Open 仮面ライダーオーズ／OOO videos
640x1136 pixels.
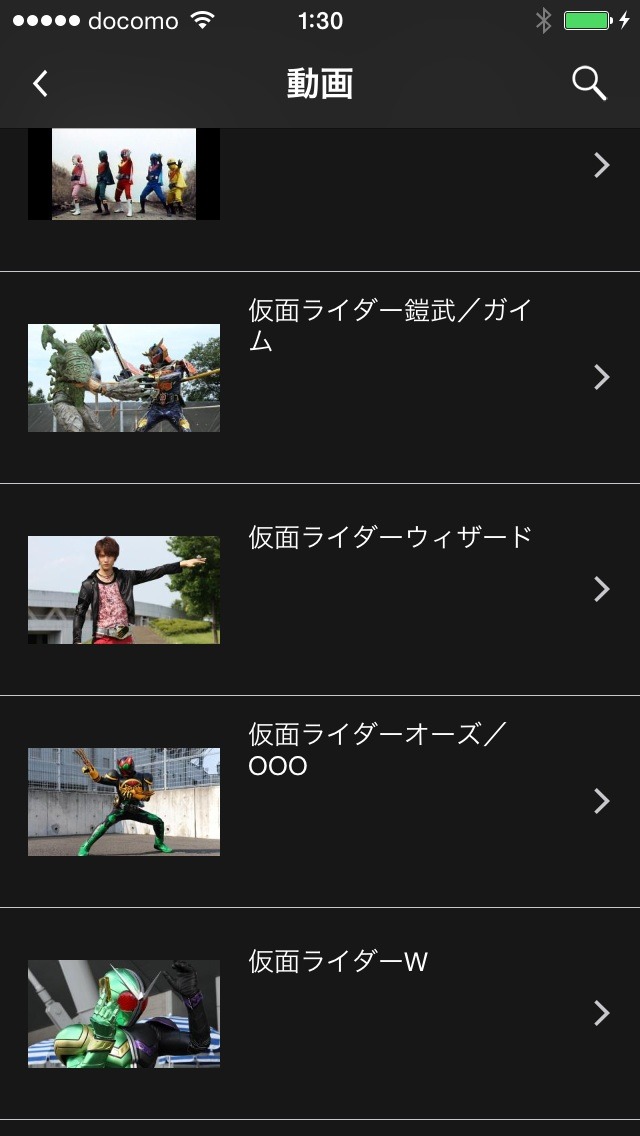[320, 801]
